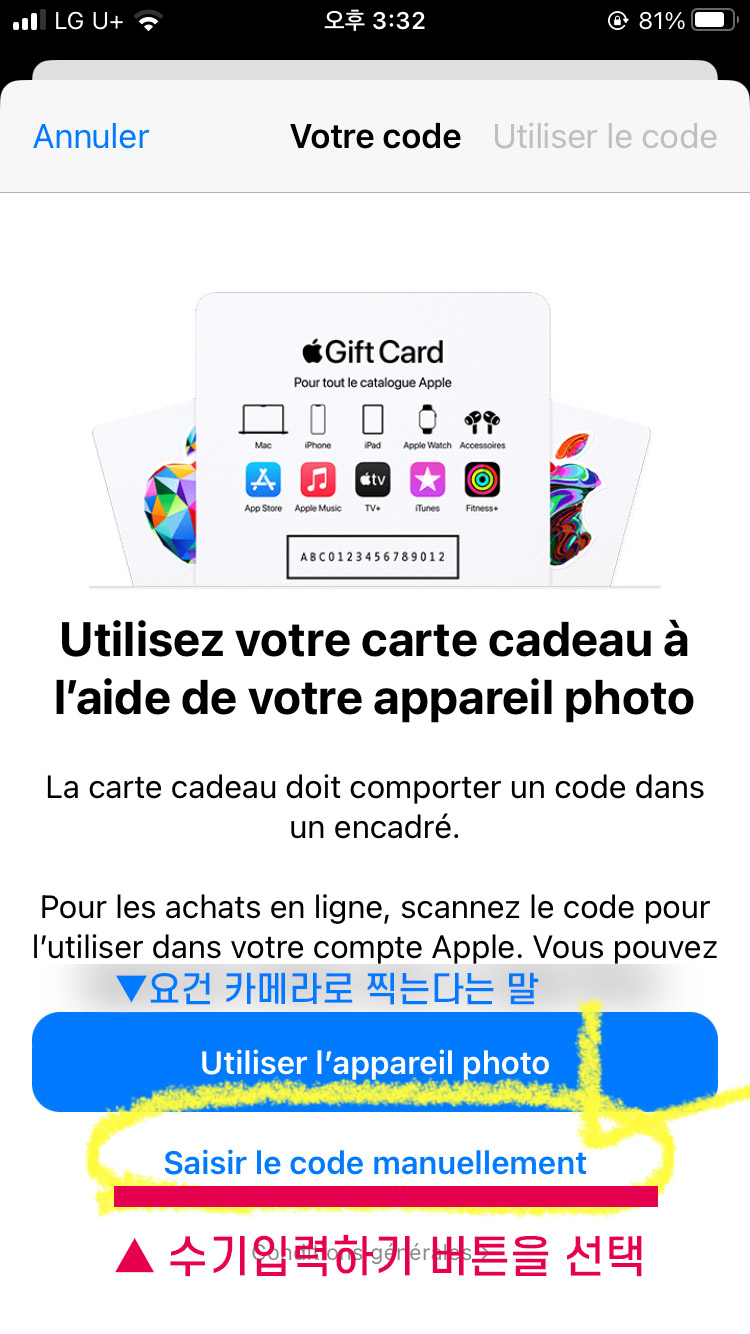Select Saisir le code manuellement
This screenshot has height=1334, width=750.
click(x=375, y=1163)
